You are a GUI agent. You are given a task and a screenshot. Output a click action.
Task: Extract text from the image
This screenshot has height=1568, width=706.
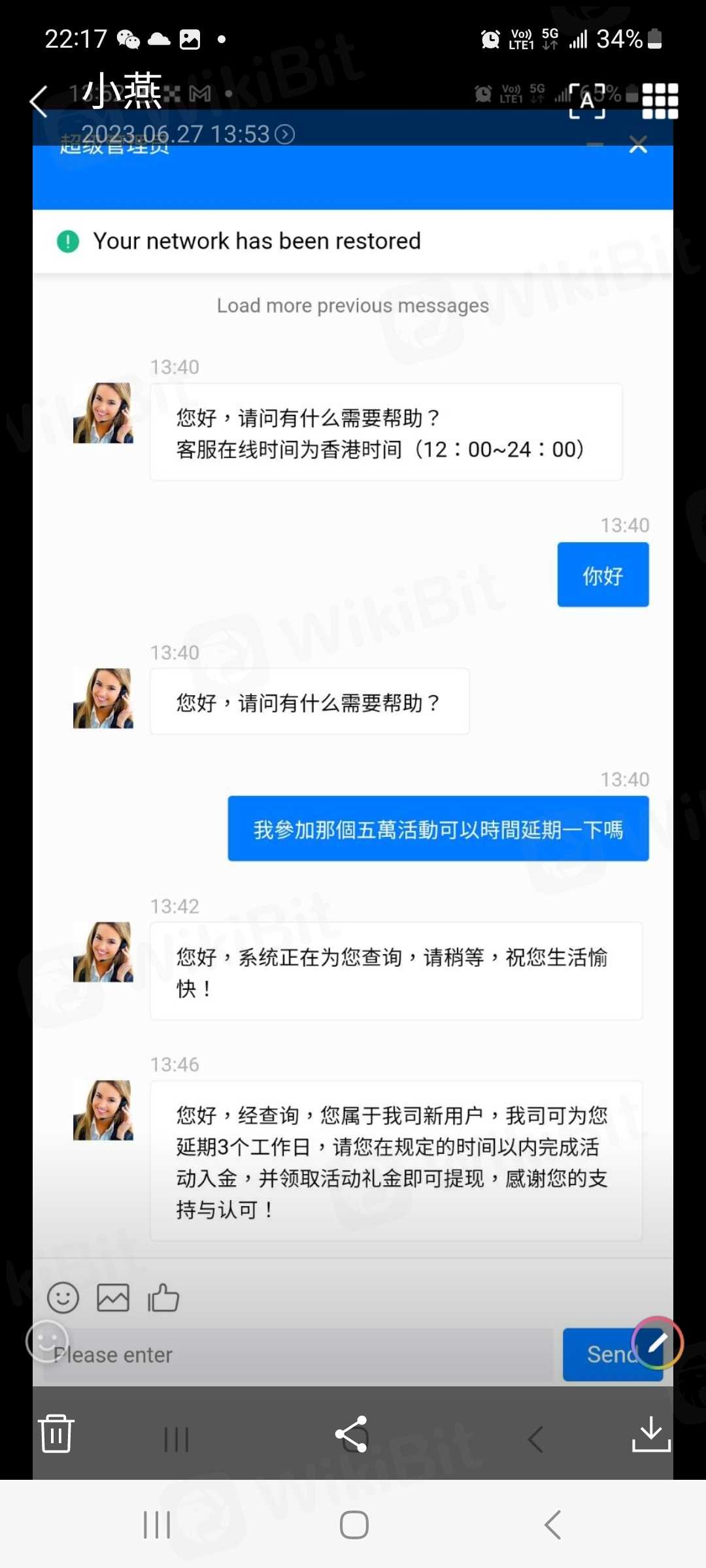coord(587,101)
